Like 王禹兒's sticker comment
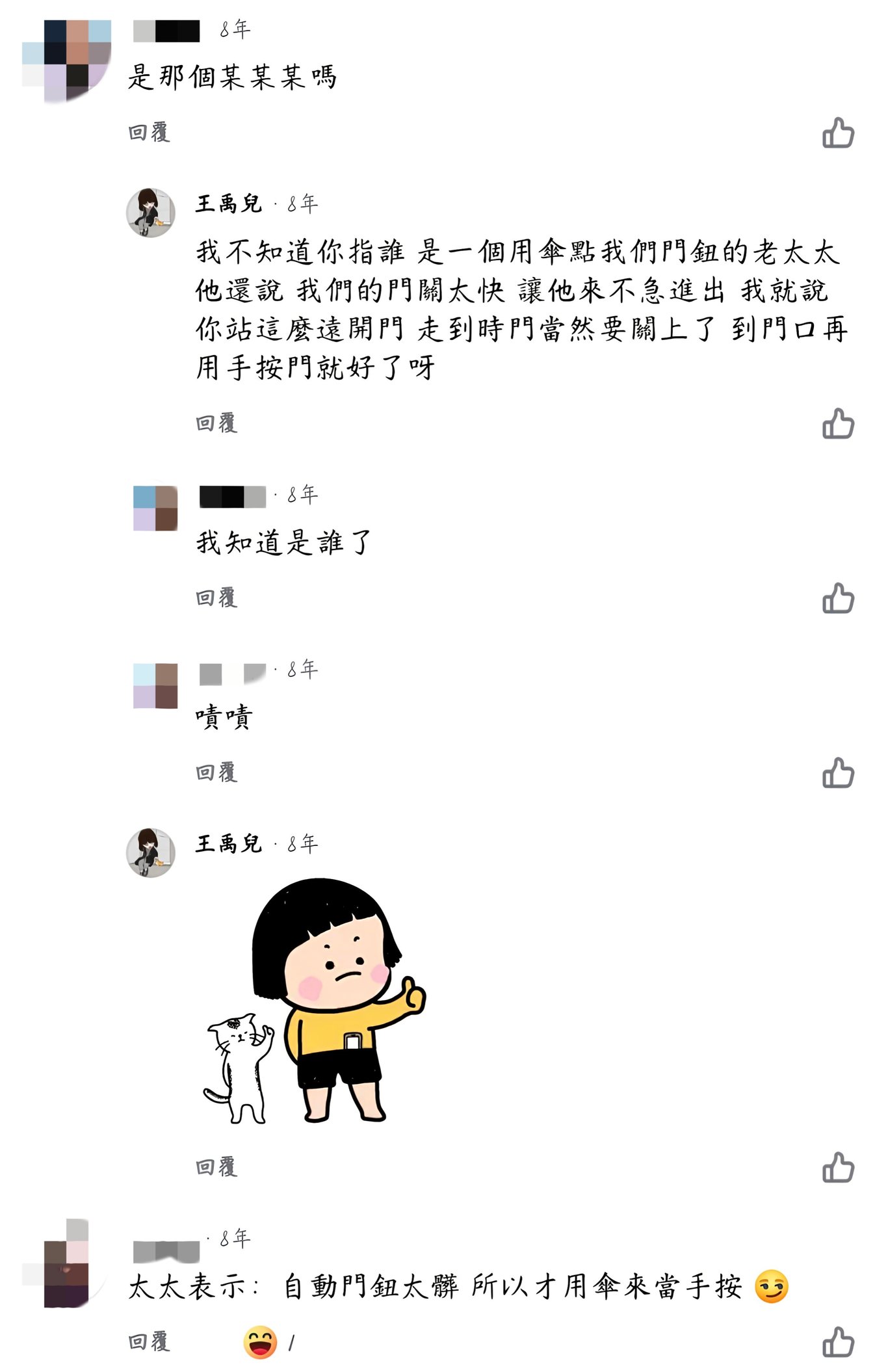Screen dimensions: 888x1372 (x=837, y=1168)
